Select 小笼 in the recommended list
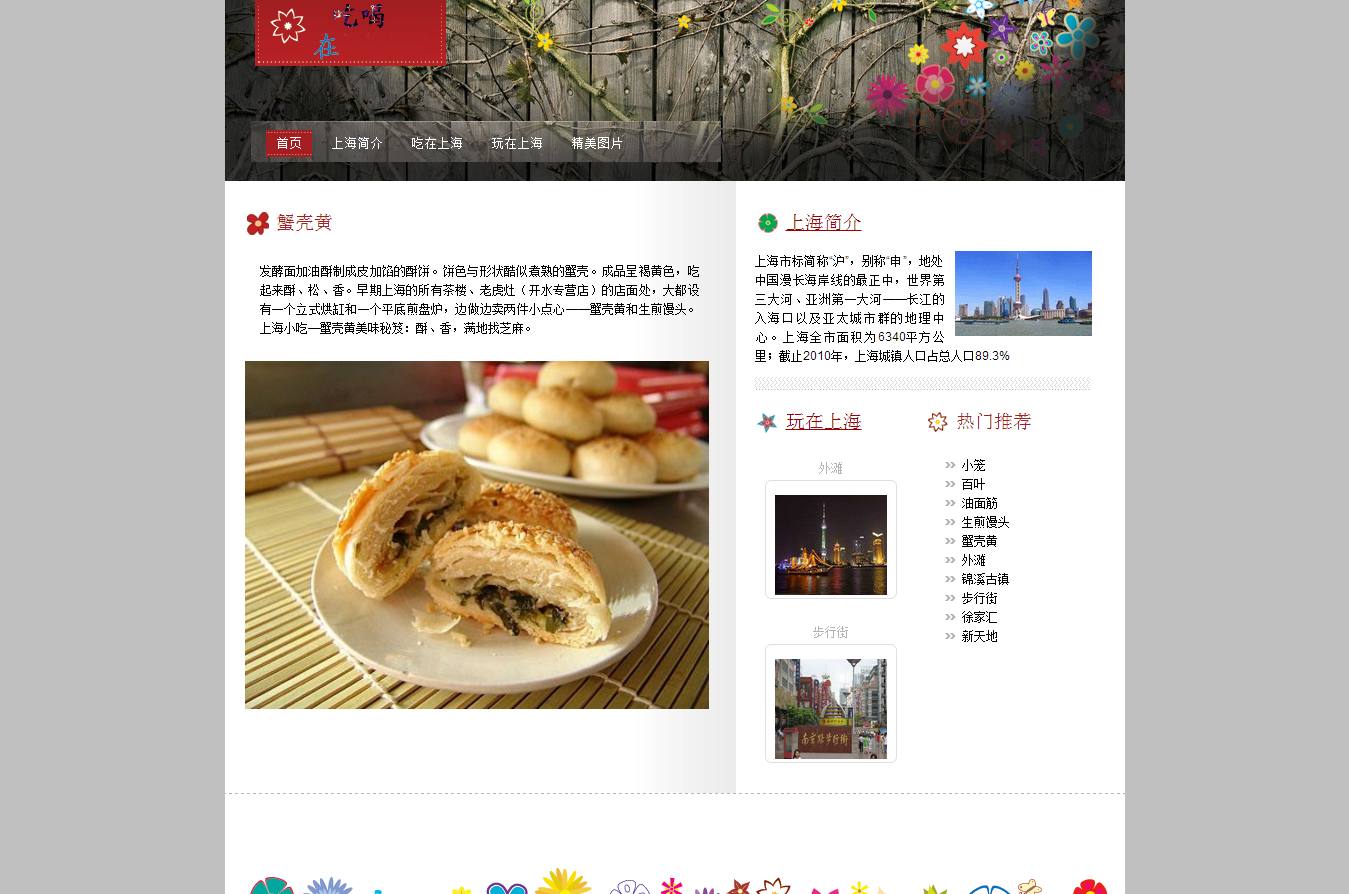Viewport: 1349px width, 894px height. (x=973, y=466)
